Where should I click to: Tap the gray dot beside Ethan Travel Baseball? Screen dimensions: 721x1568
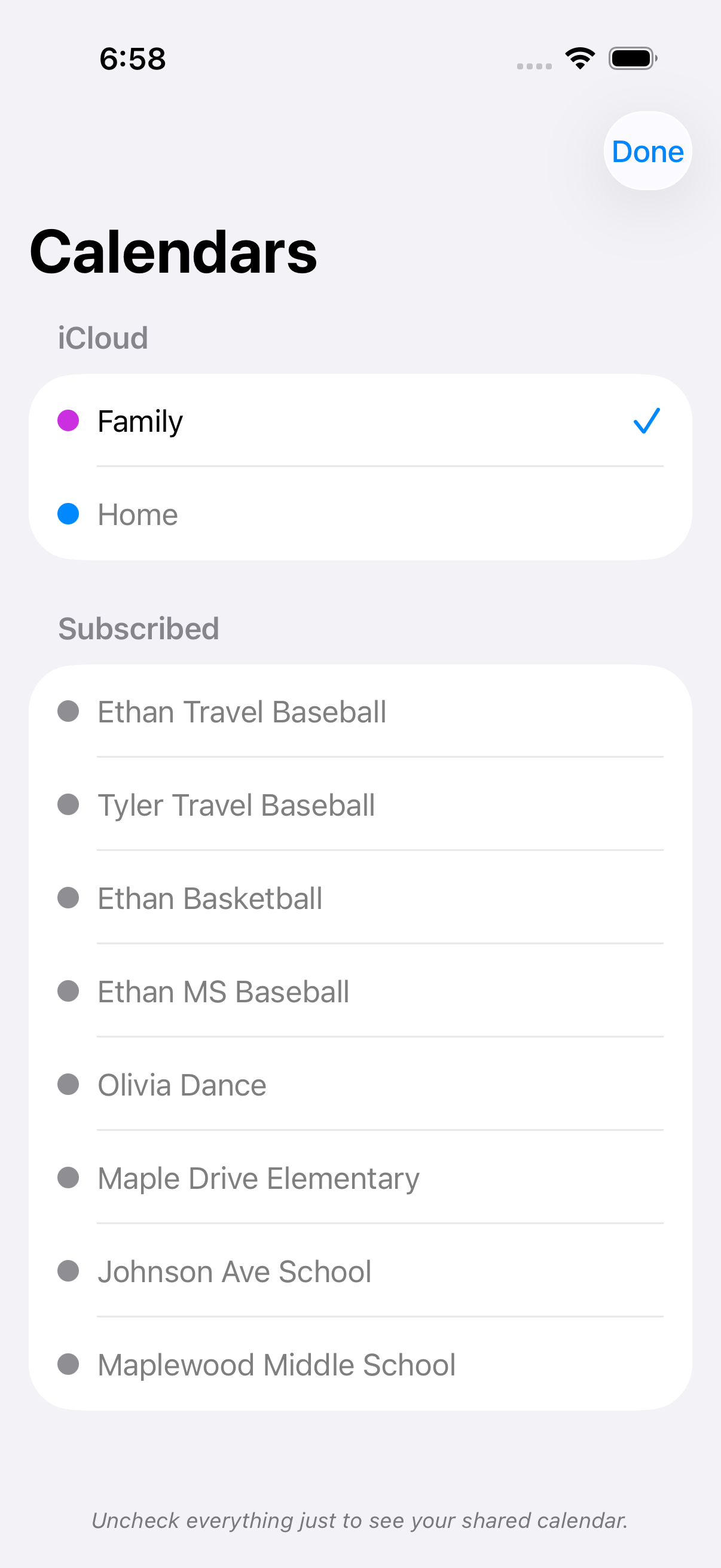tap(69, 711)
